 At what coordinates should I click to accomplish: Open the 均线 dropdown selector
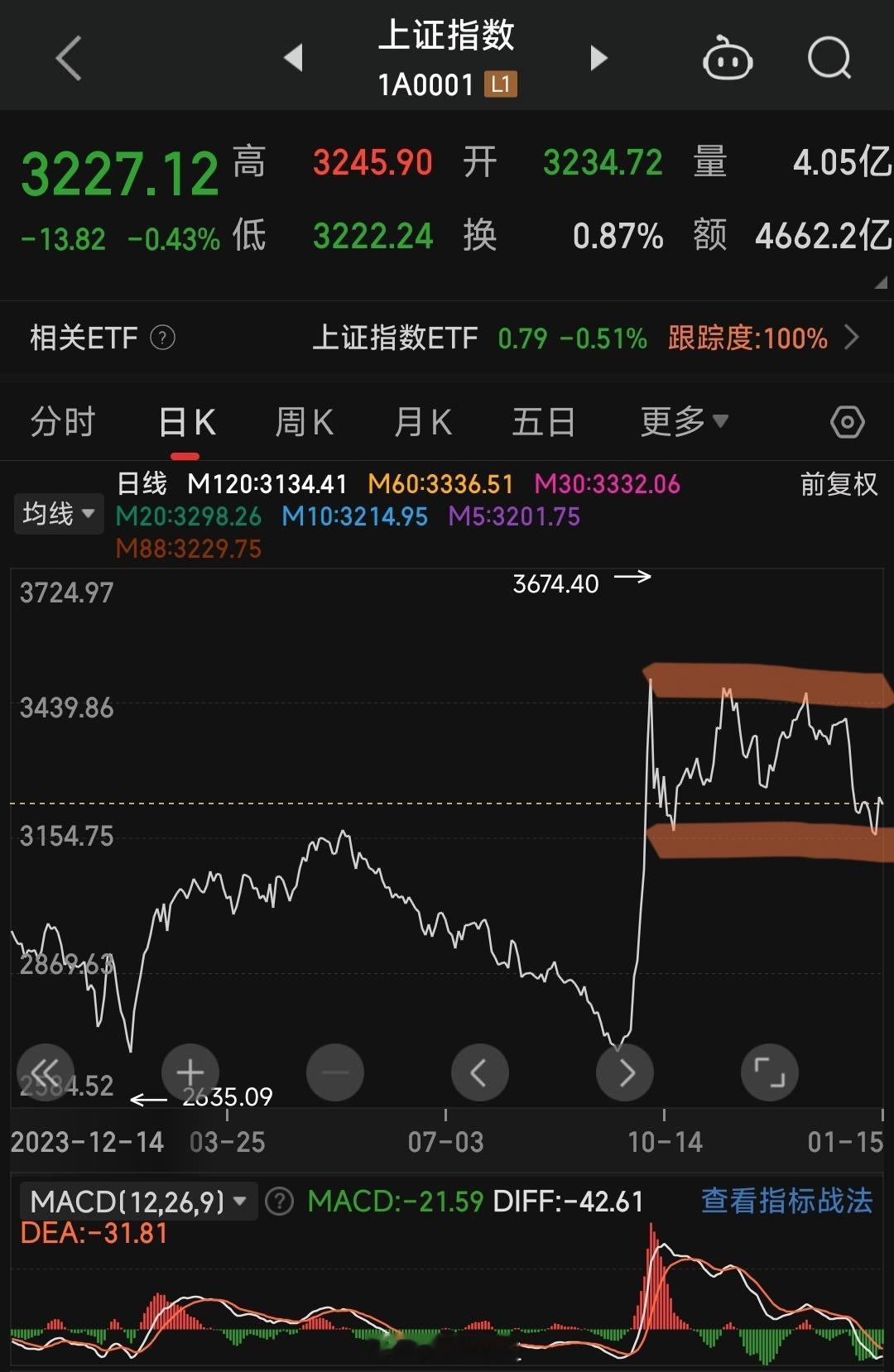tap(58, 513)
